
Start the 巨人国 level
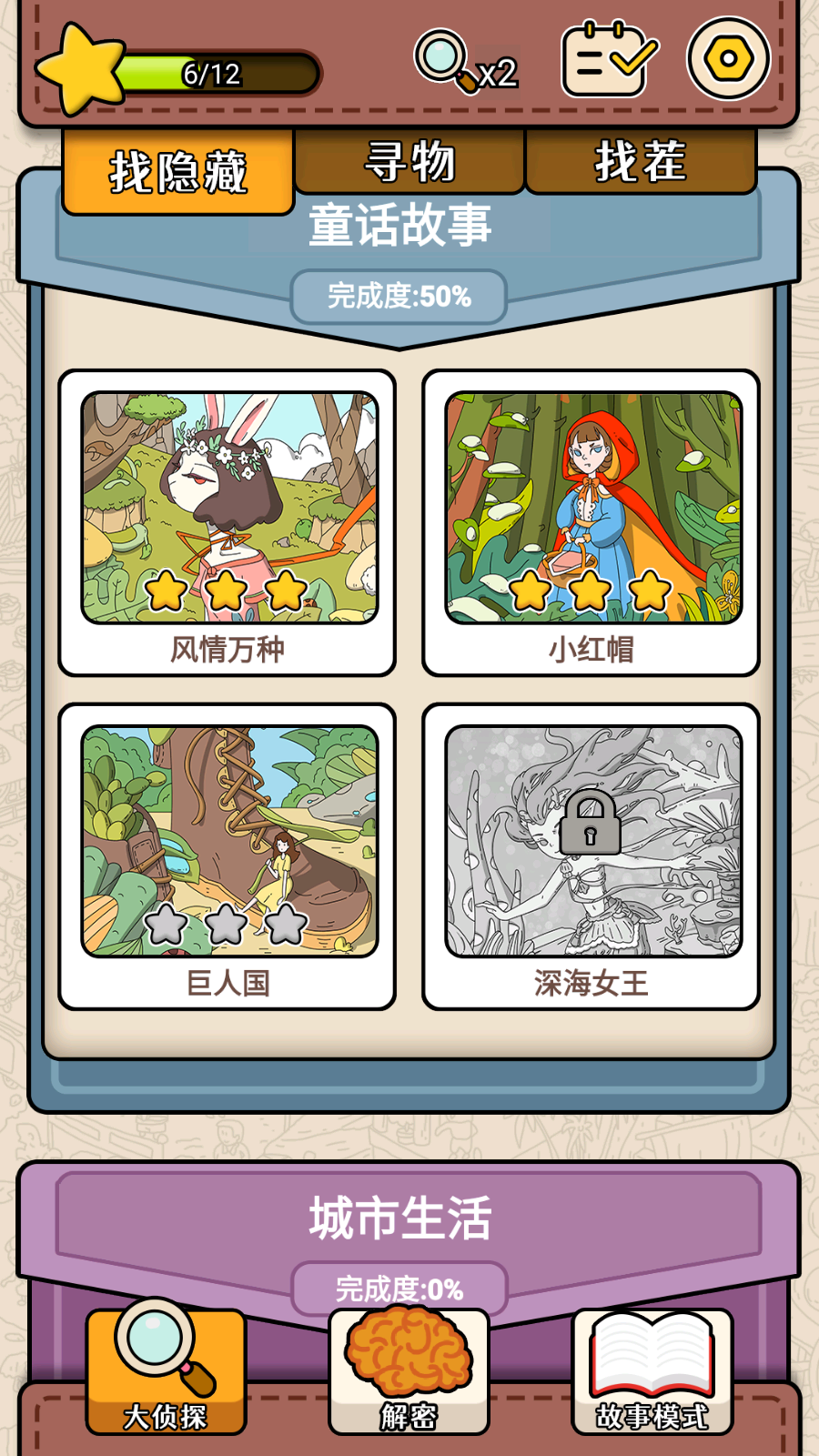pos(227,855)
